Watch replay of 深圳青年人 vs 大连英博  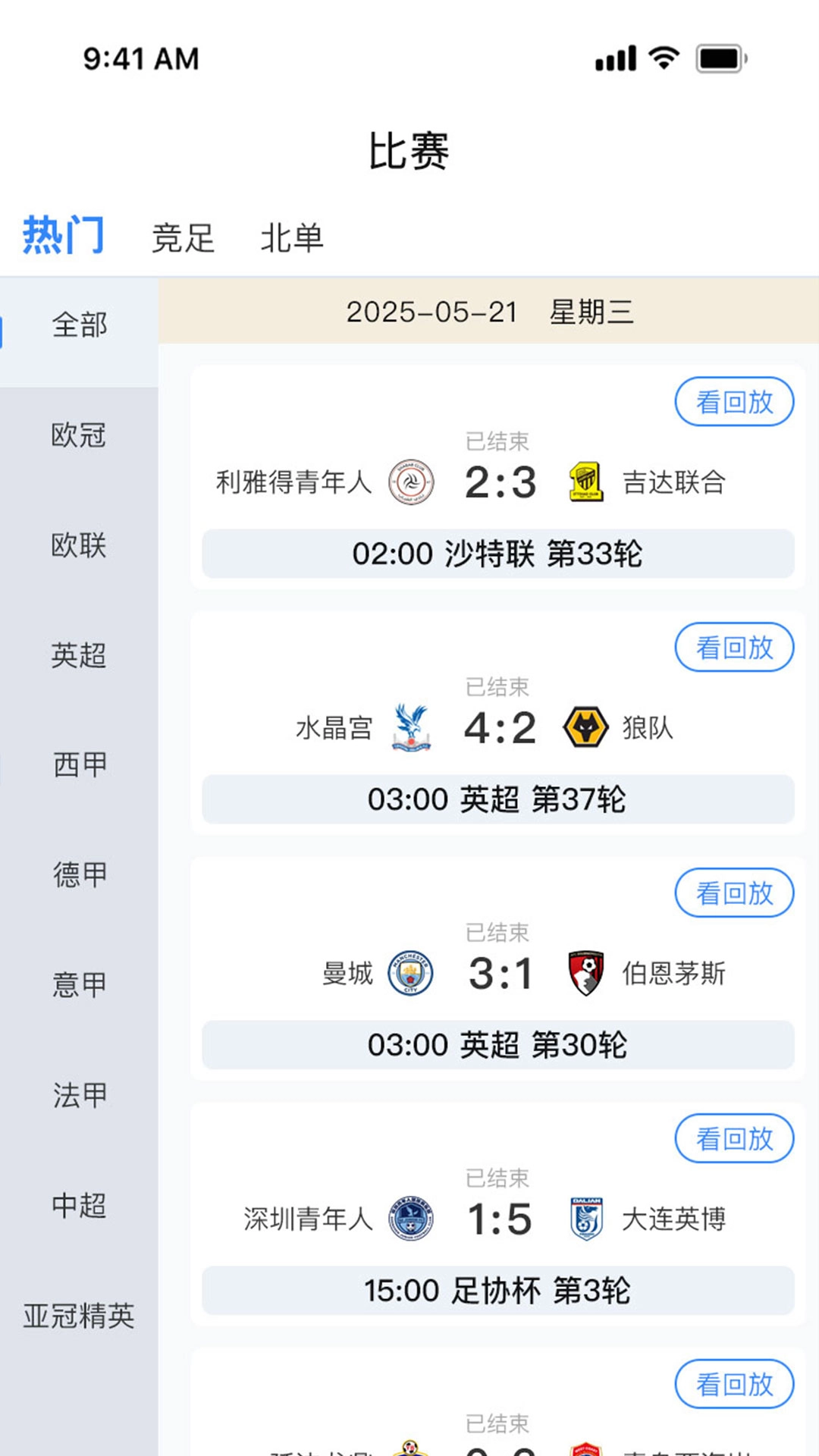coord(734,1139)
